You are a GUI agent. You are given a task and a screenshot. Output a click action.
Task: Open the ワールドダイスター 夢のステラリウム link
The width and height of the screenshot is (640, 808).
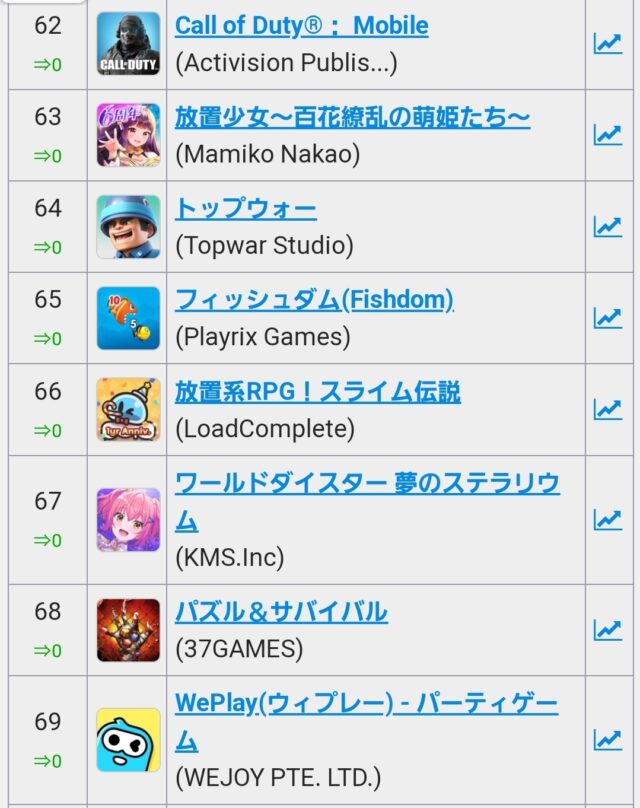(366, 485)
